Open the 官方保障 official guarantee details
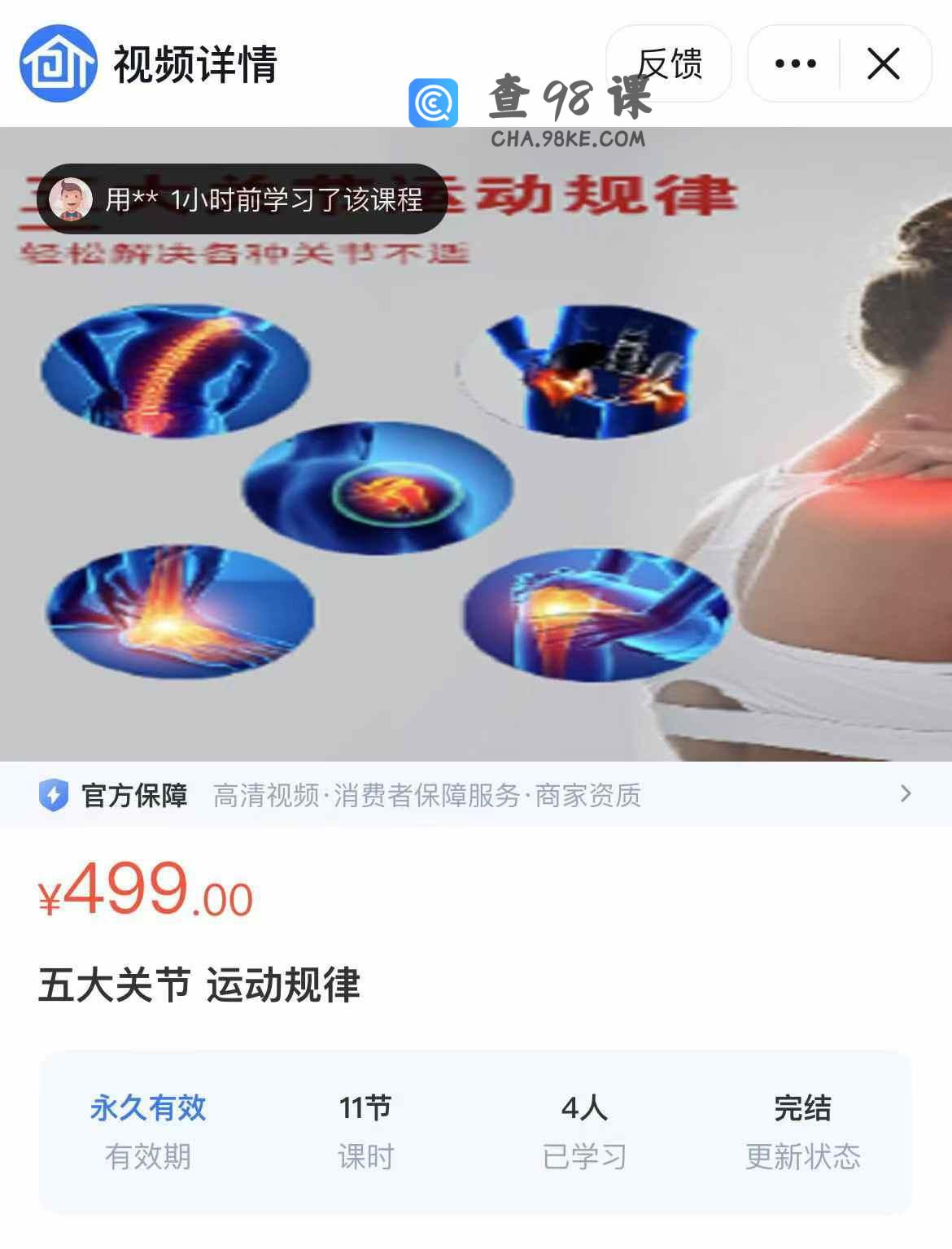The image size is (952, 1249). click(x=476, y=794)
